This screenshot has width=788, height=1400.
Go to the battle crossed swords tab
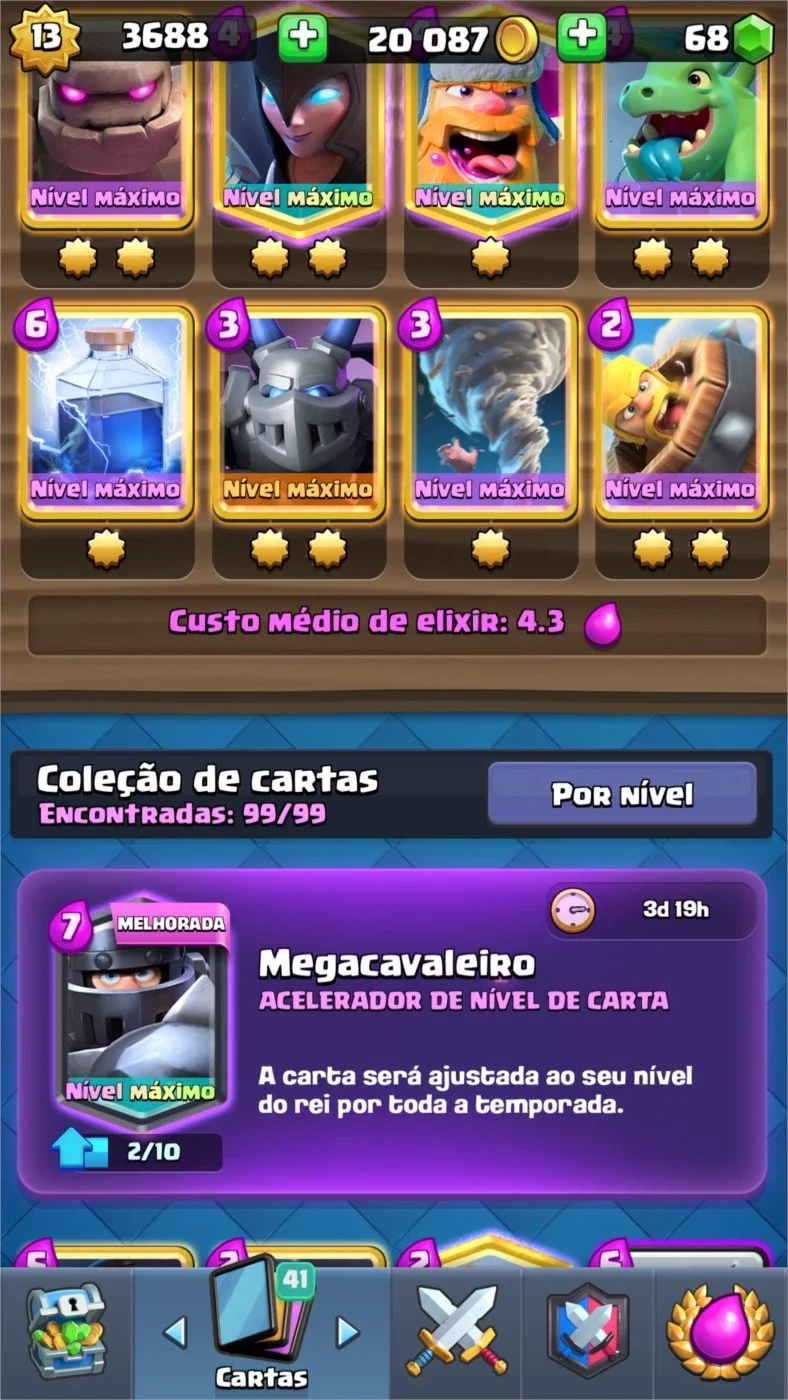(x=455, y=1332)
